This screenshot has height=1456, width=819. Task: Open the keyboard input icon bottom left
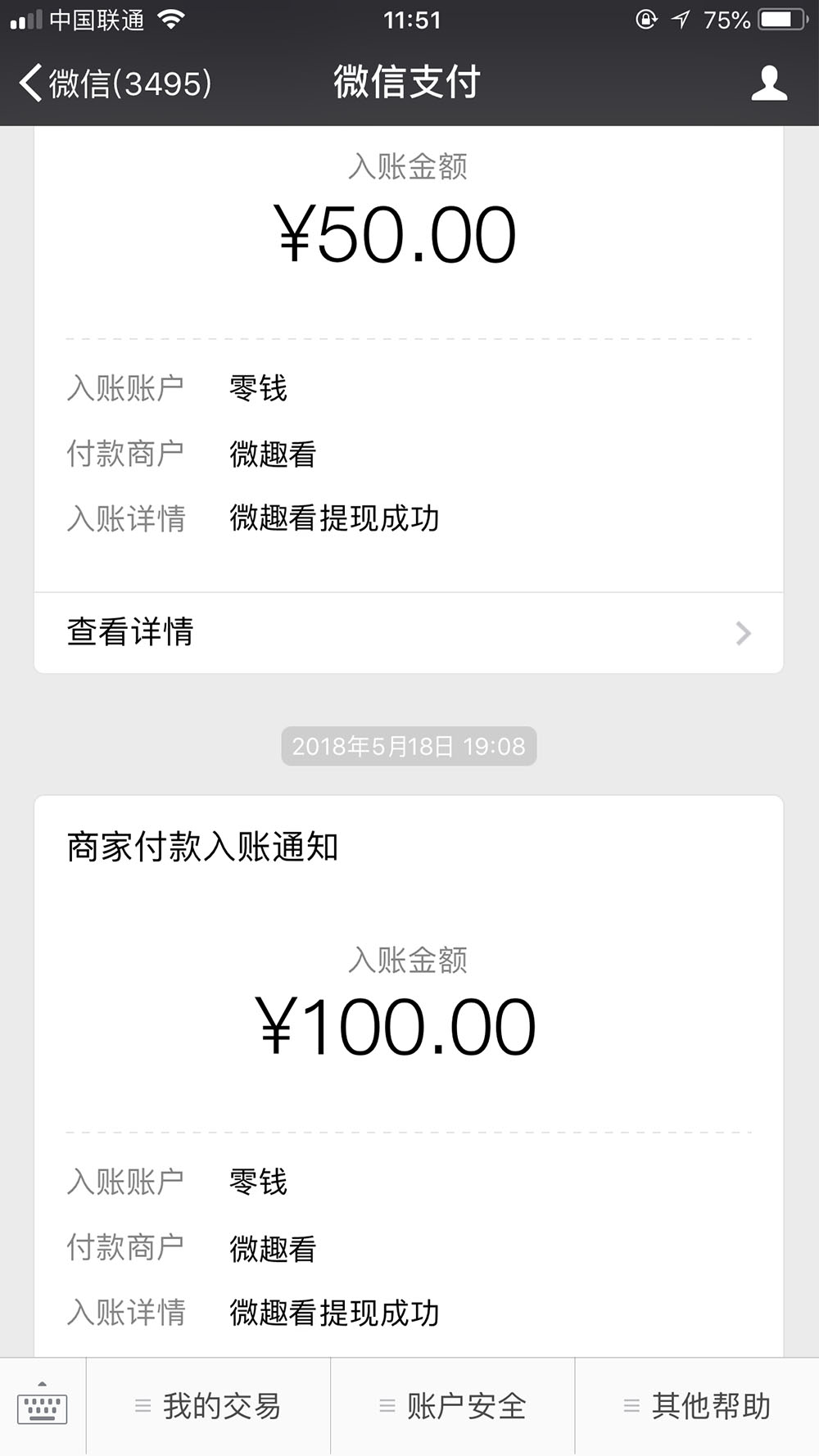click(43, 1405)
